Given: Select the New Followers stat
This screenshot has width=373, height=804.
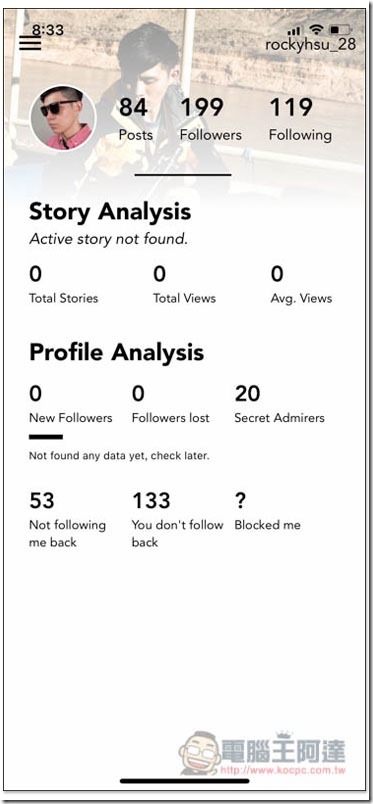Looking at the screenshot, I should [70, 405].
